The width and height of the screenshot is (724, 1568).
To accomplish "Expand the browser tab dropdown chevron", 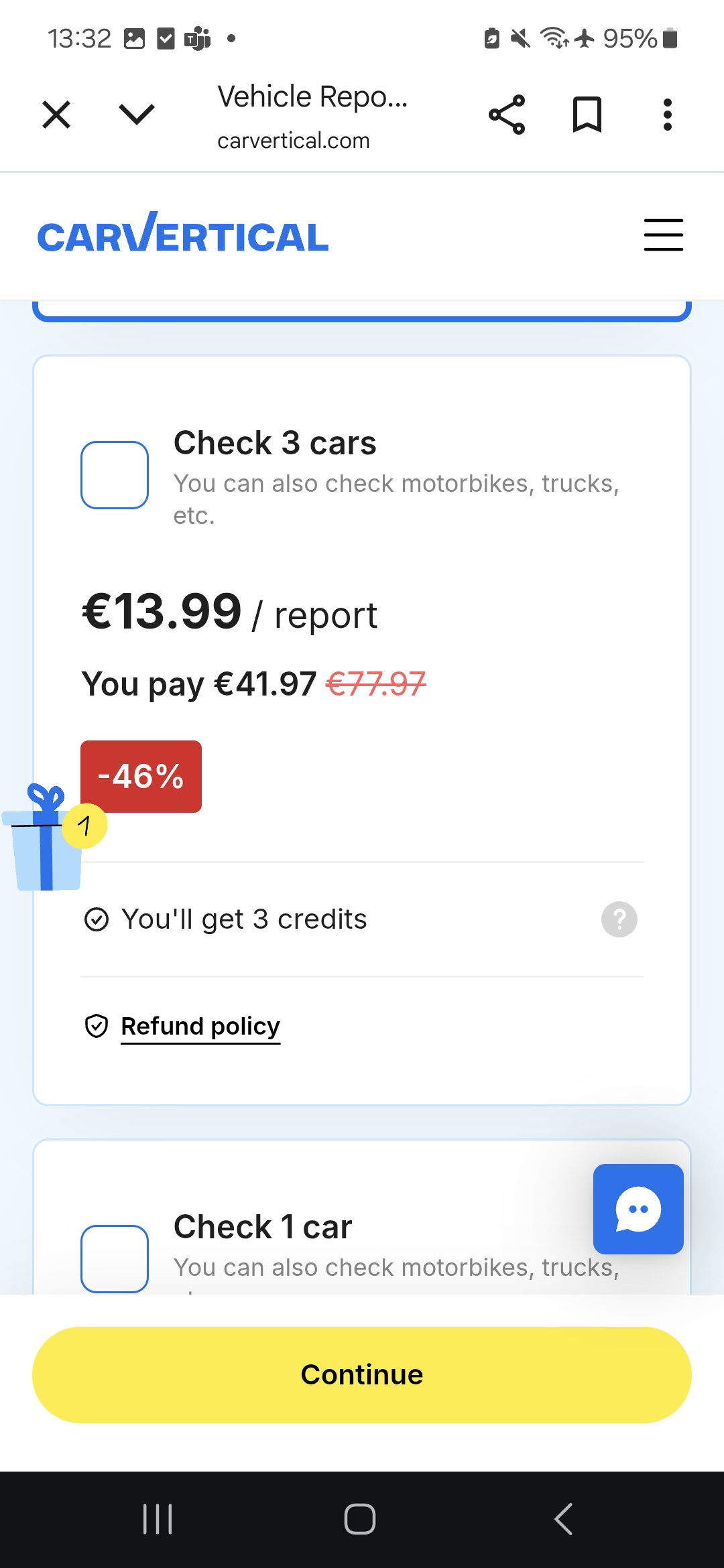I will [x=137, y=115].
